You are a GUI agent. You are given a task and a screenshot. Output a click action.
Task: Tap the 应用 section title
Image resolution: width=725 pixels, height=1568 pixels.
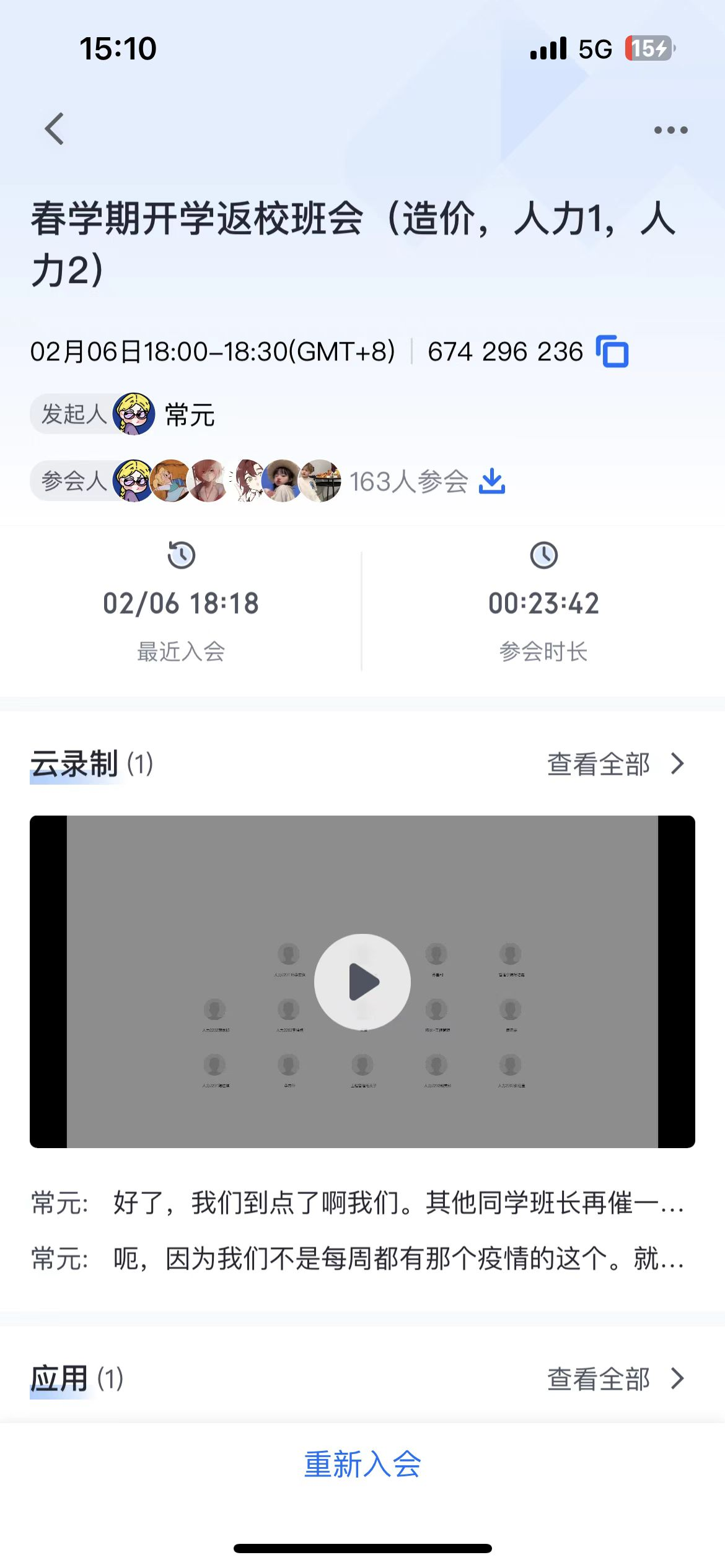pyautogui.click(x=59, y=1378)
